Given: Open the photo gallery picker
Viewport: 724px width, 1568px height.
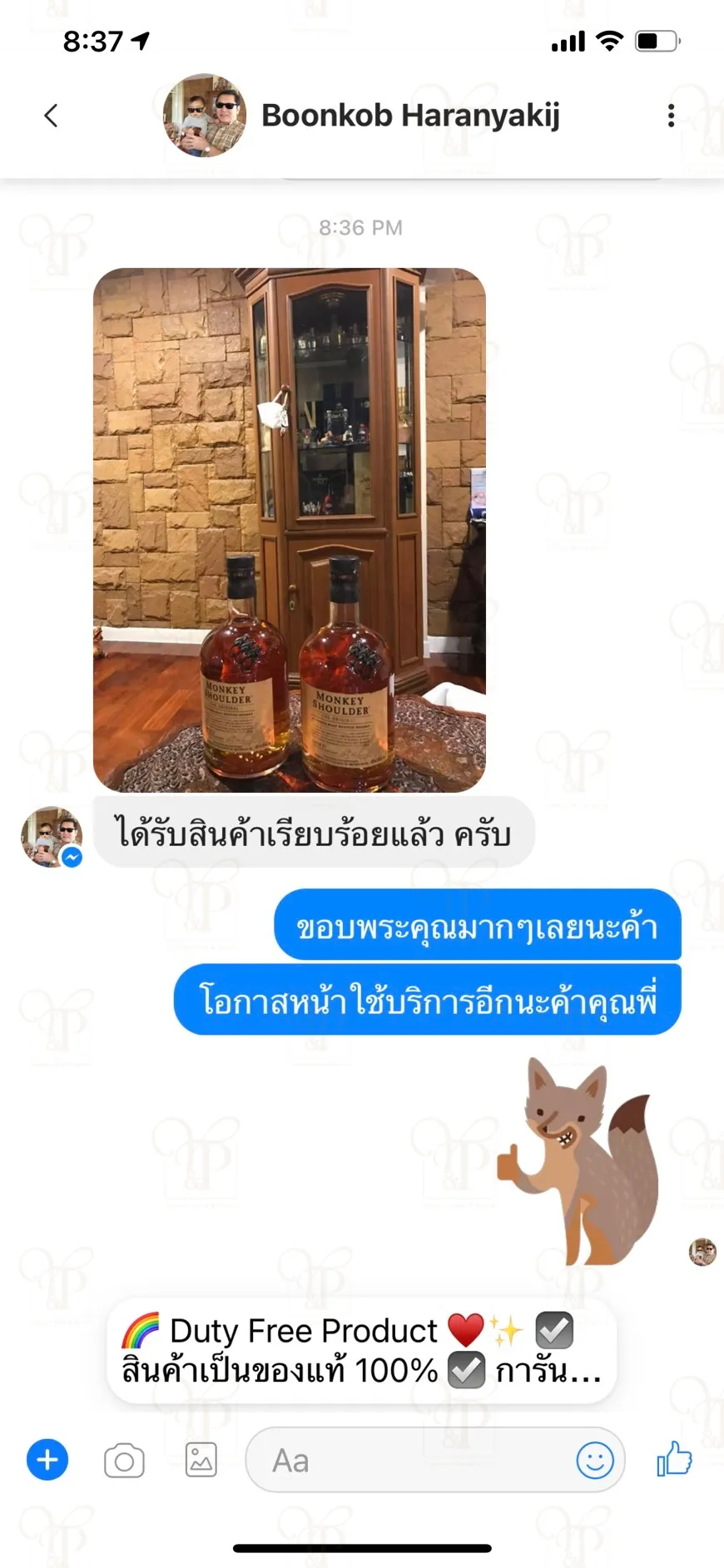Looking at the screenshot, I should (201, 1460).
